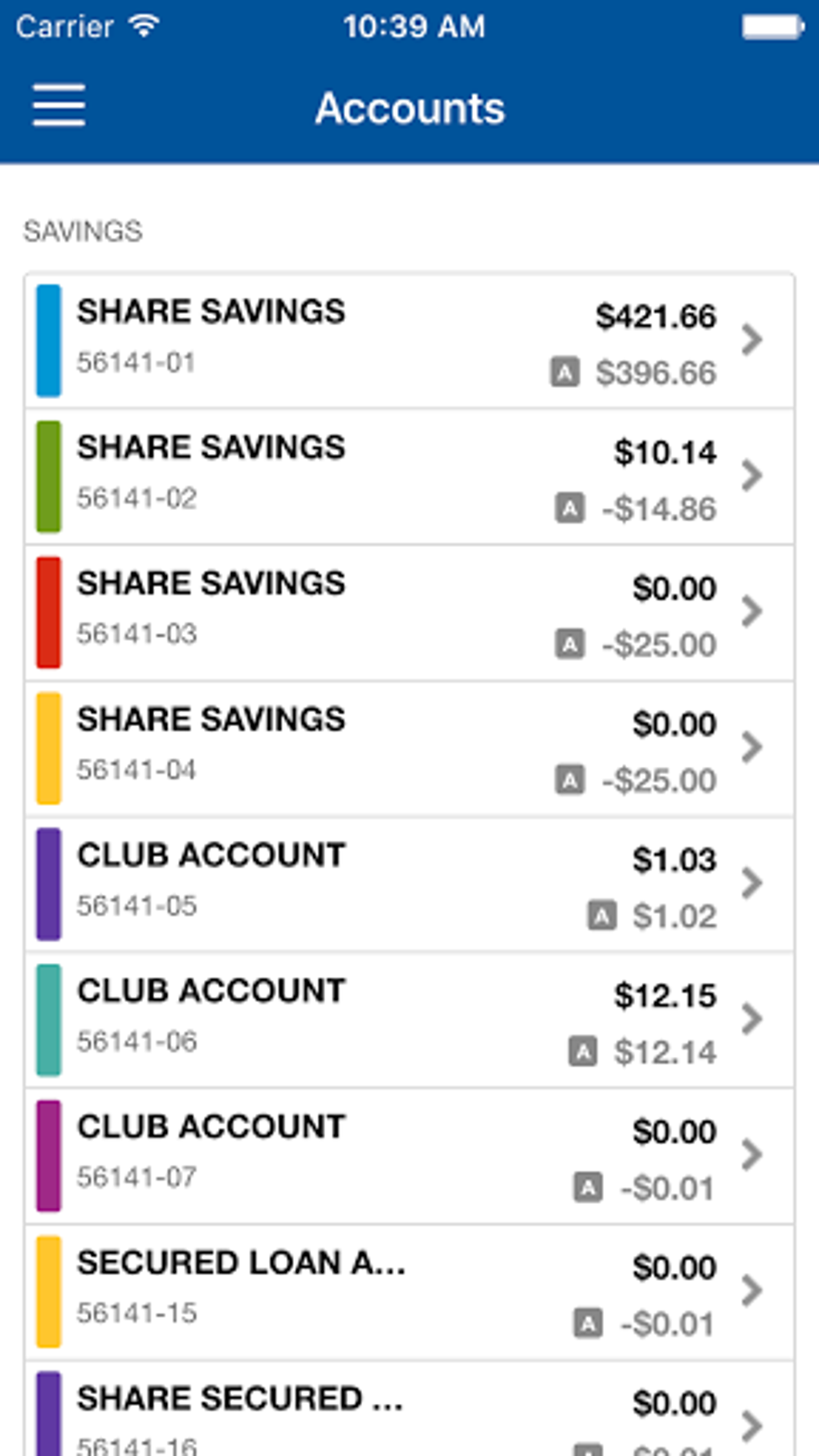
Task: View Club Account 56141-06 details
Action: click(409, 1020)
